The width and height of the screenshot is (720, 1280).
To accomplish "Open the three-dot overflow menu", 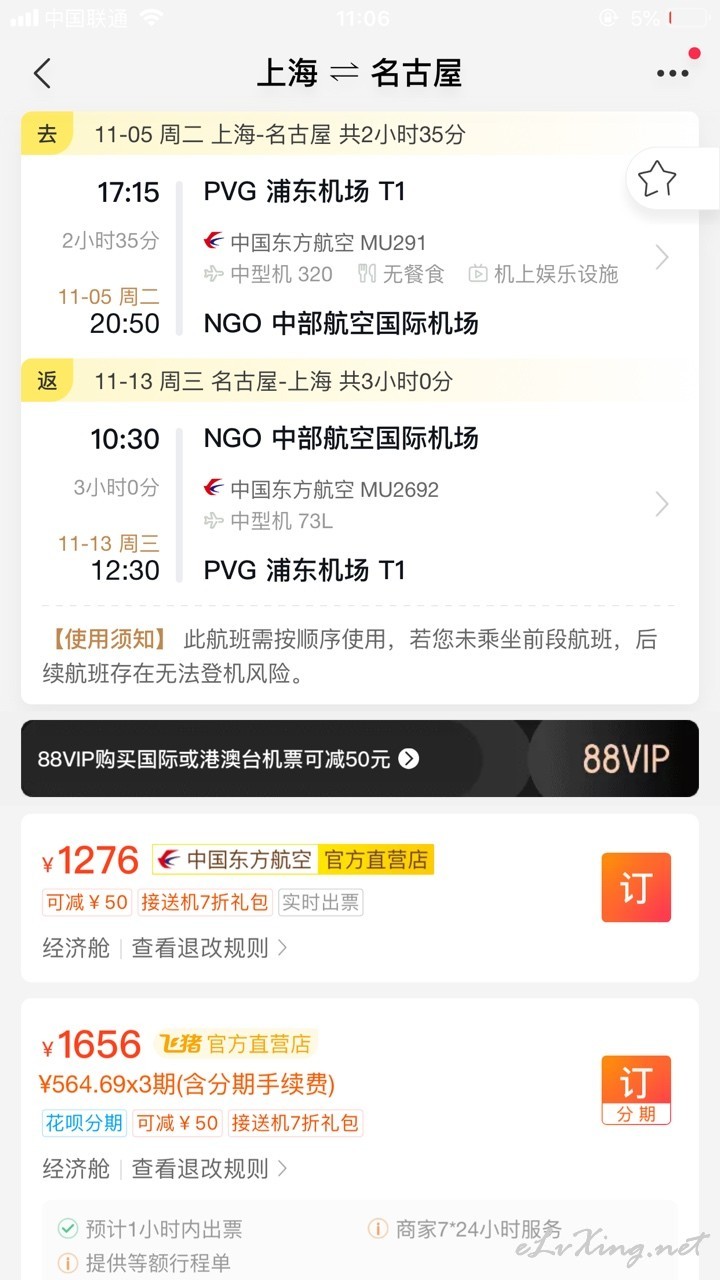I will 673,73.
